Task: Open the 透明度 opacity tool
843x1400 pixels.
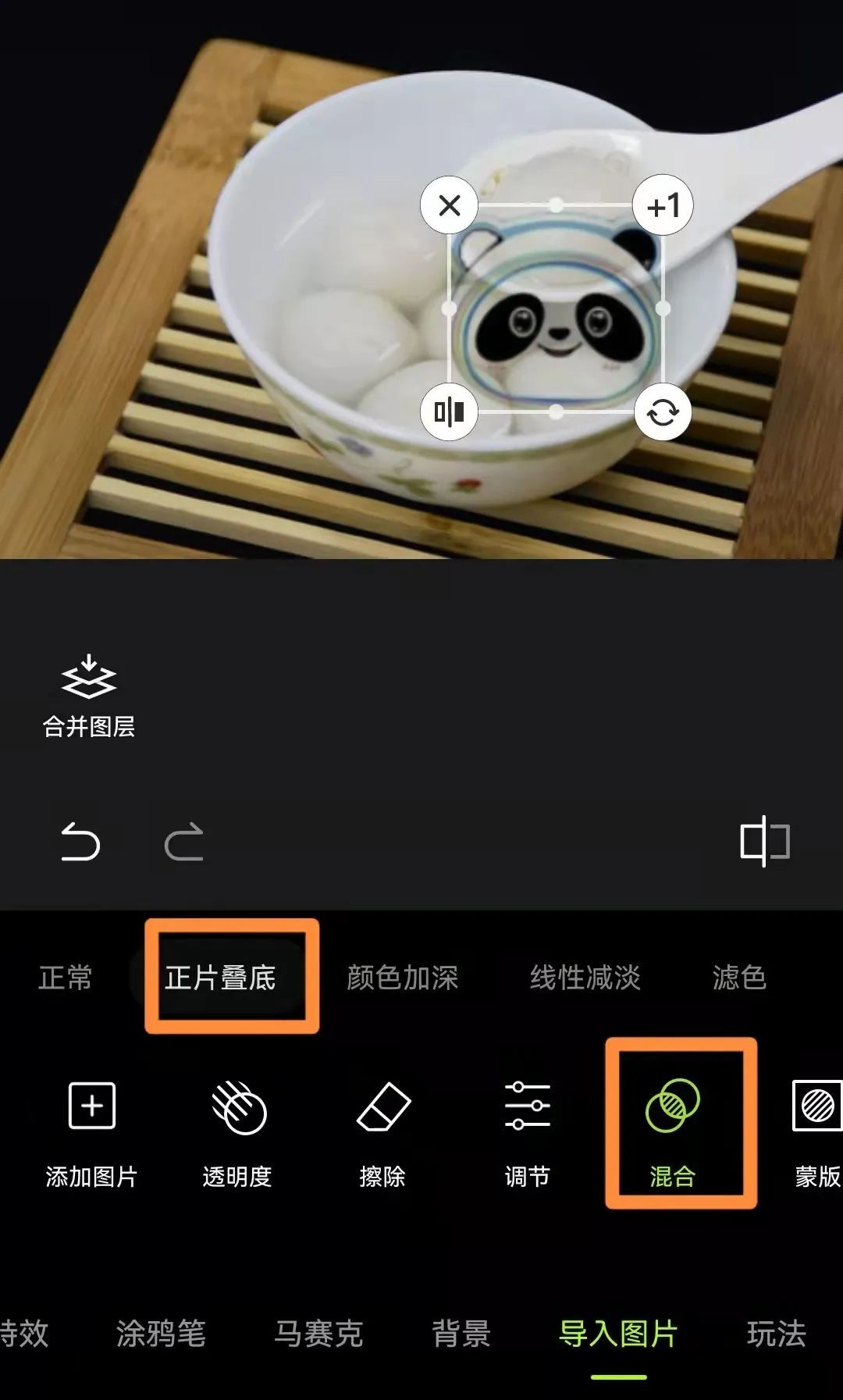Action: (237, 1132)
